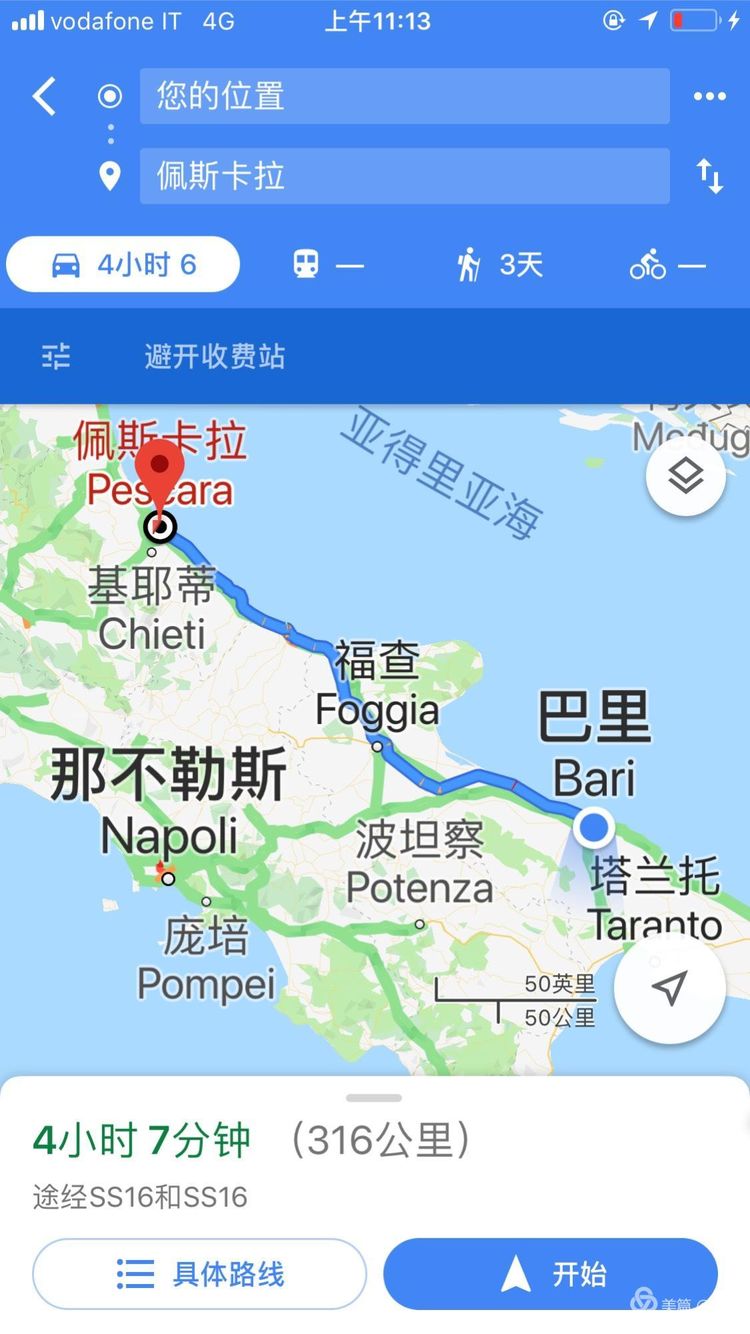Switch to public transit mode
Screen dimensions: 750x1334
click(327, 265)
